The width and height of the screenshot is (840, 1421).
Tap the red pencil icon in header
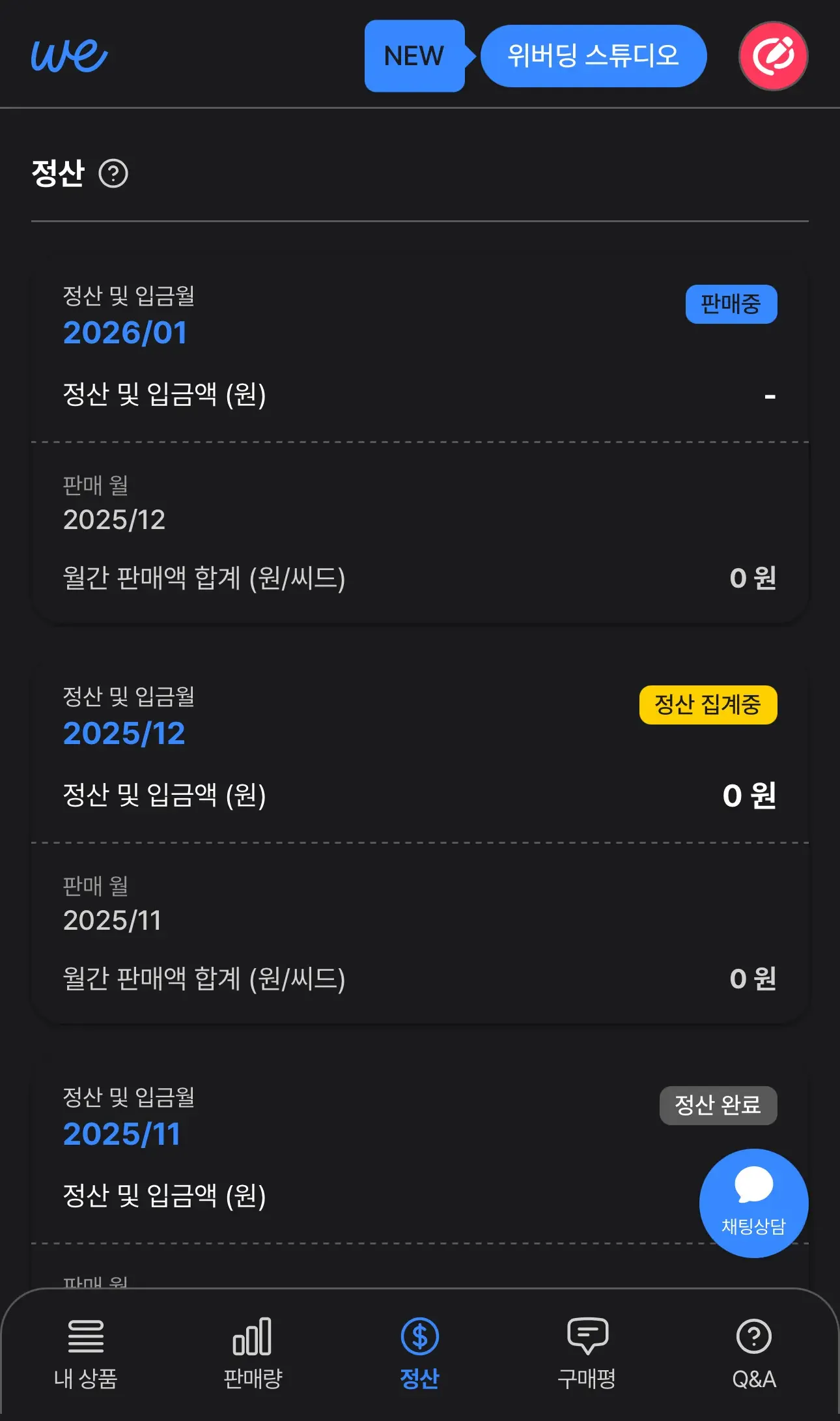(773, 56)
